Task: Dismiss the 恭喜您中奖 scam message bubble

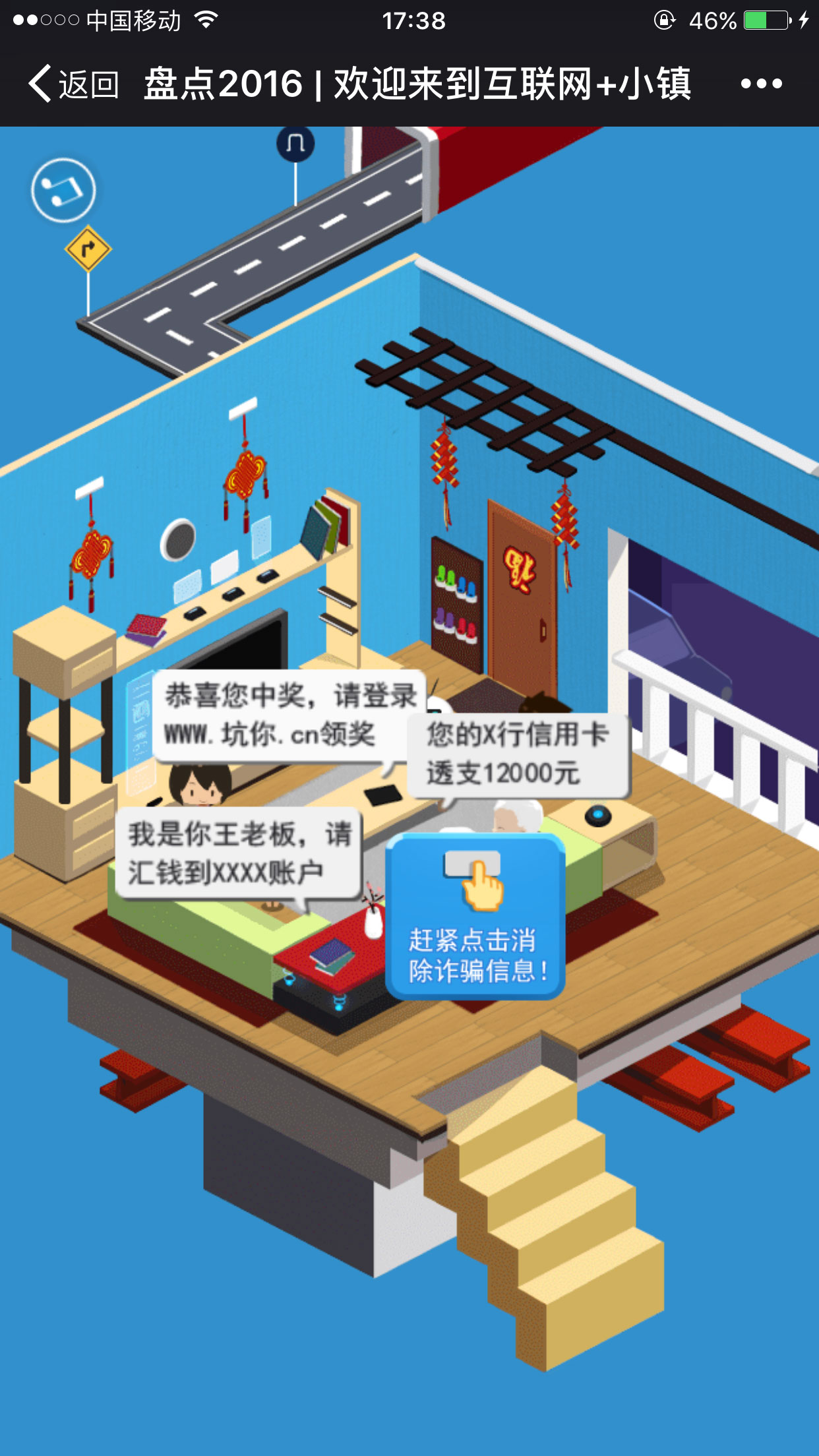Action: coord(289,715)
